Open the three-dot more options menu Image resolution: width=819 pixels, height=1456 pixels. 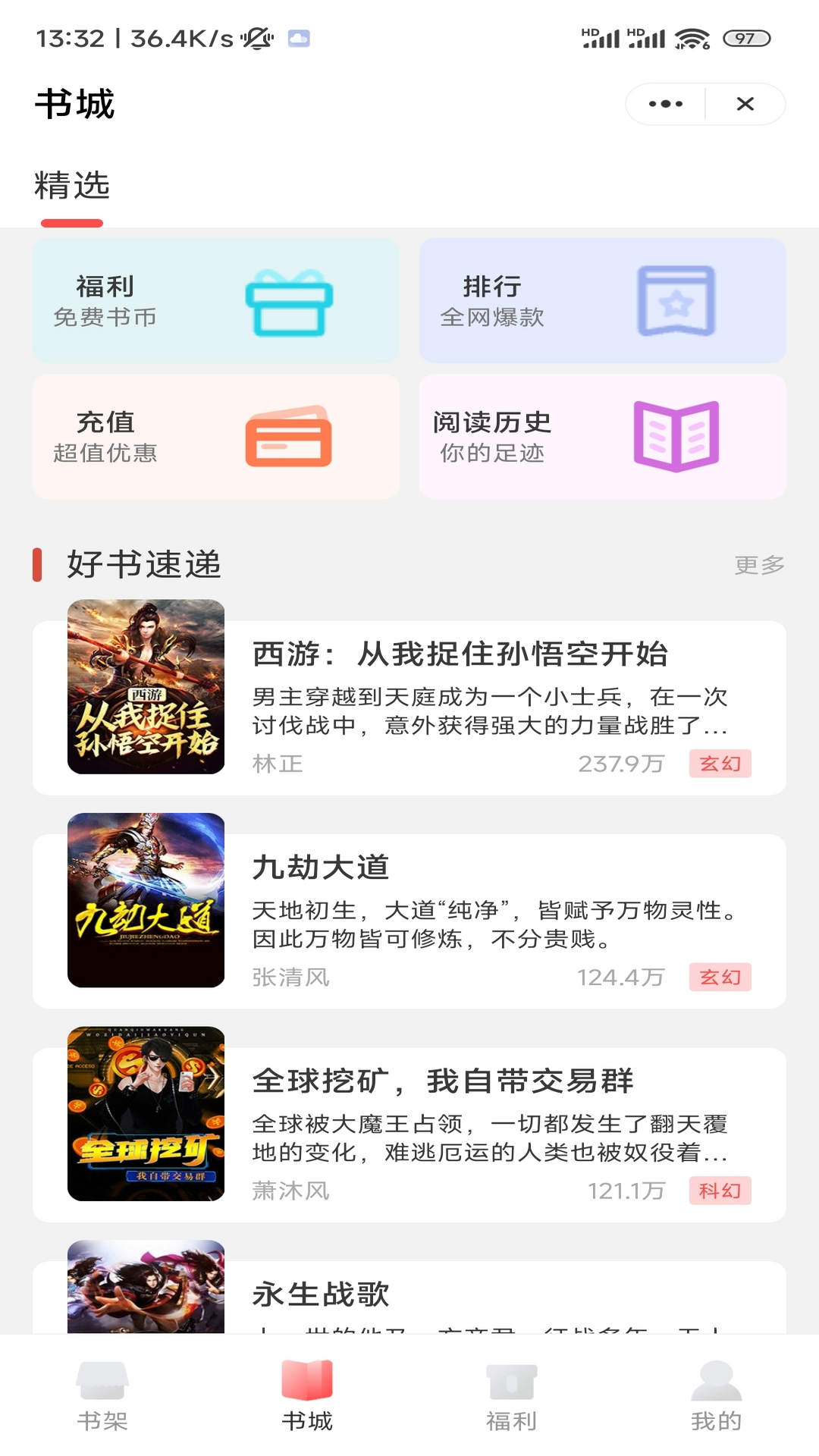666,104
